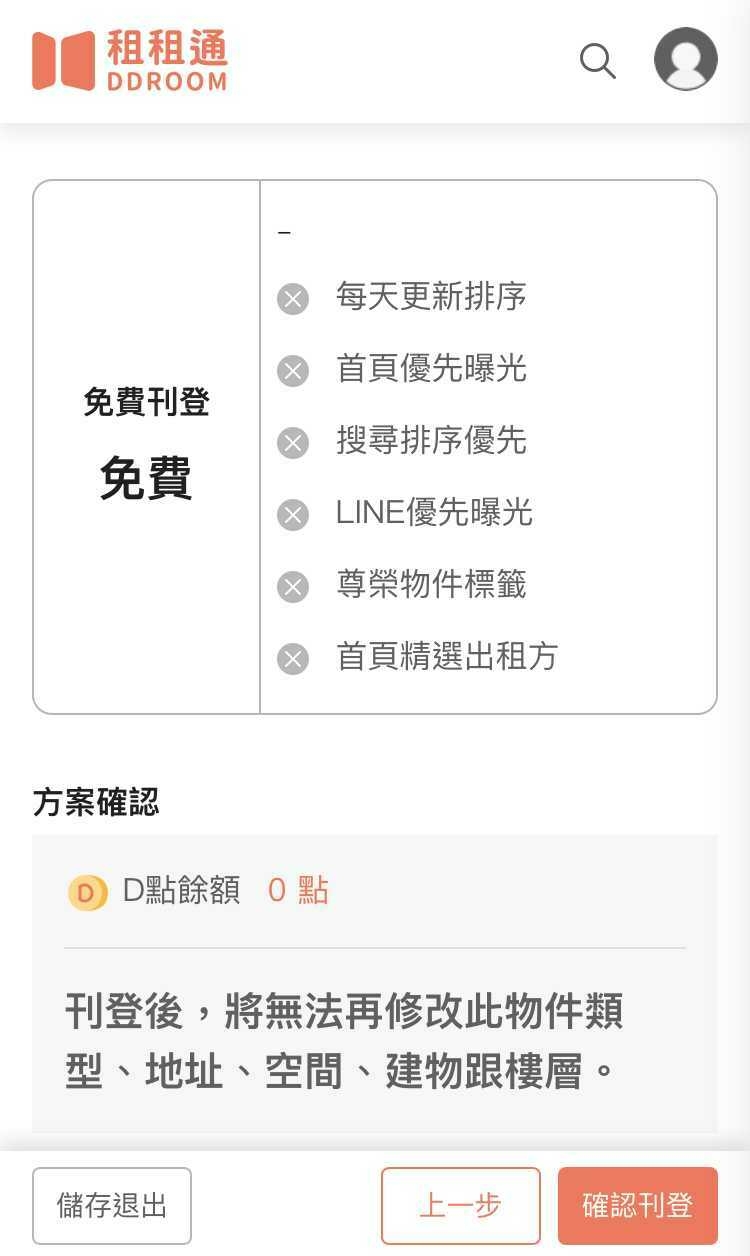
Task: Select the 免費刊登 plan card
Action: coord(375,447)
